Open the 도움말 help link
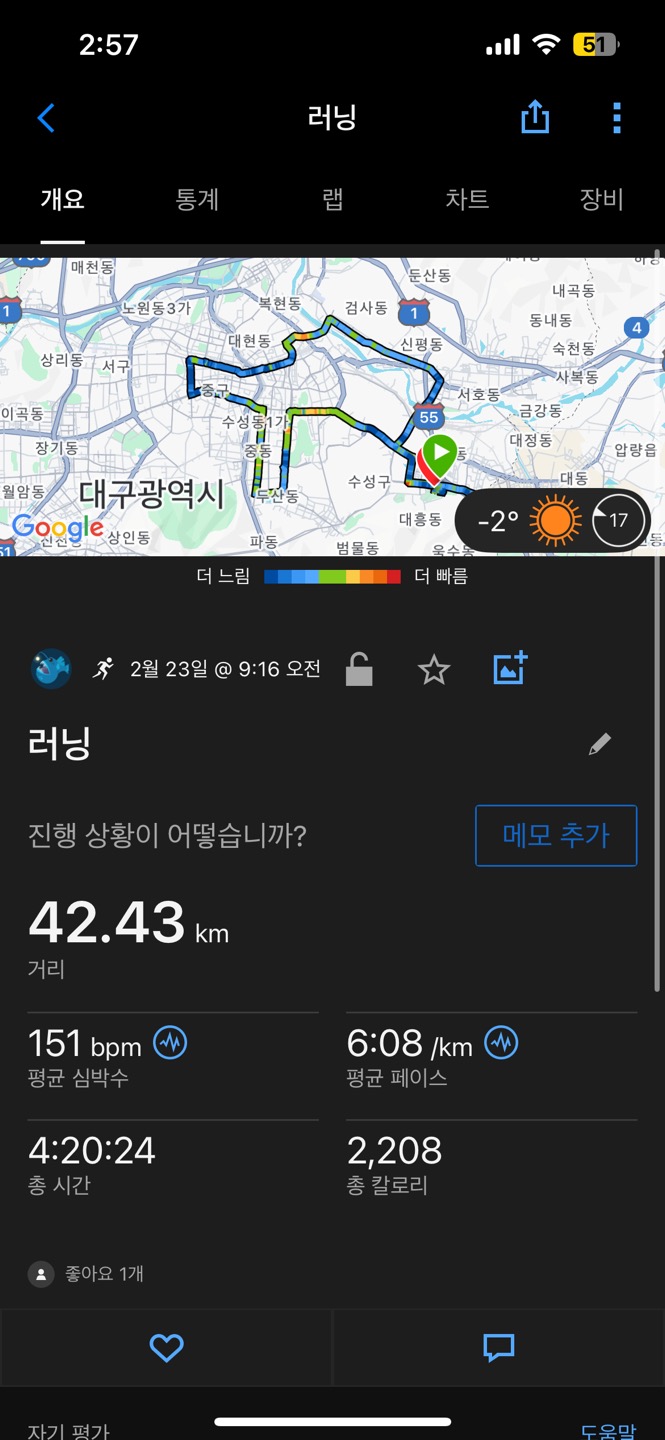 tap(608, 1430)
